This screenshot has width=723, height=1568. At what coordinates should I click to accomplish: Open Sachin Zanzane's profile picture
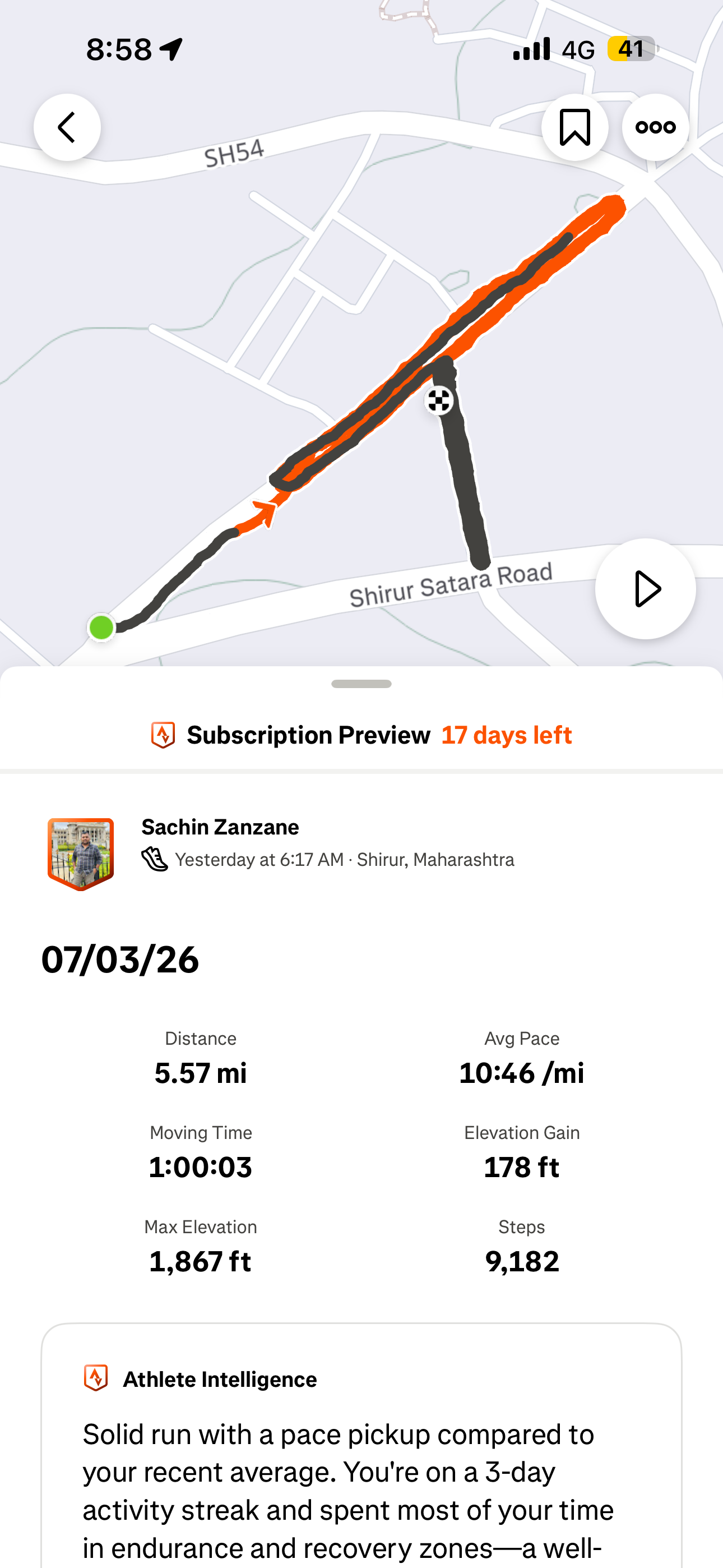81,854
